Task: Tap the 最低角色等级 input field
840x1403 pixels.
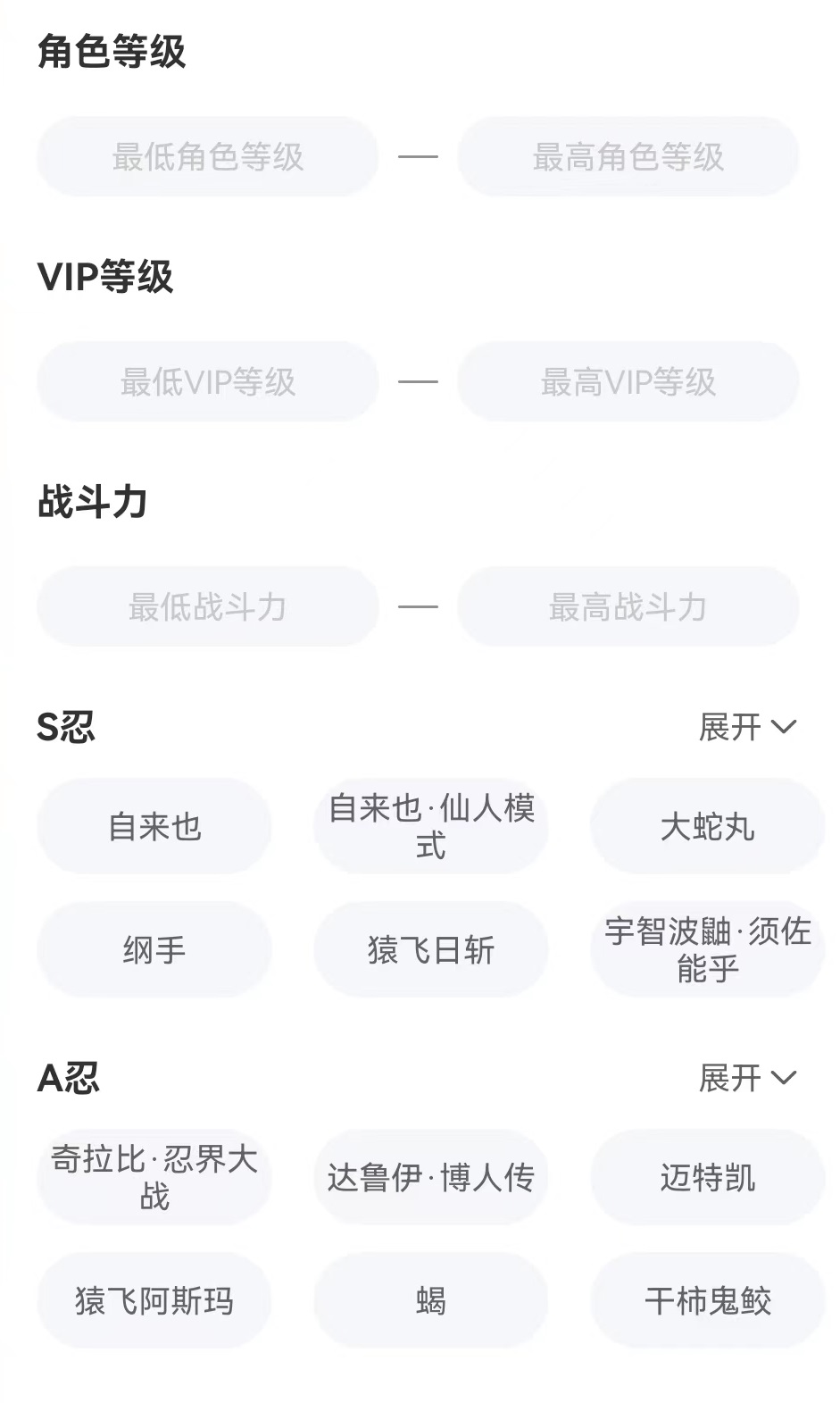Action: 207,157
